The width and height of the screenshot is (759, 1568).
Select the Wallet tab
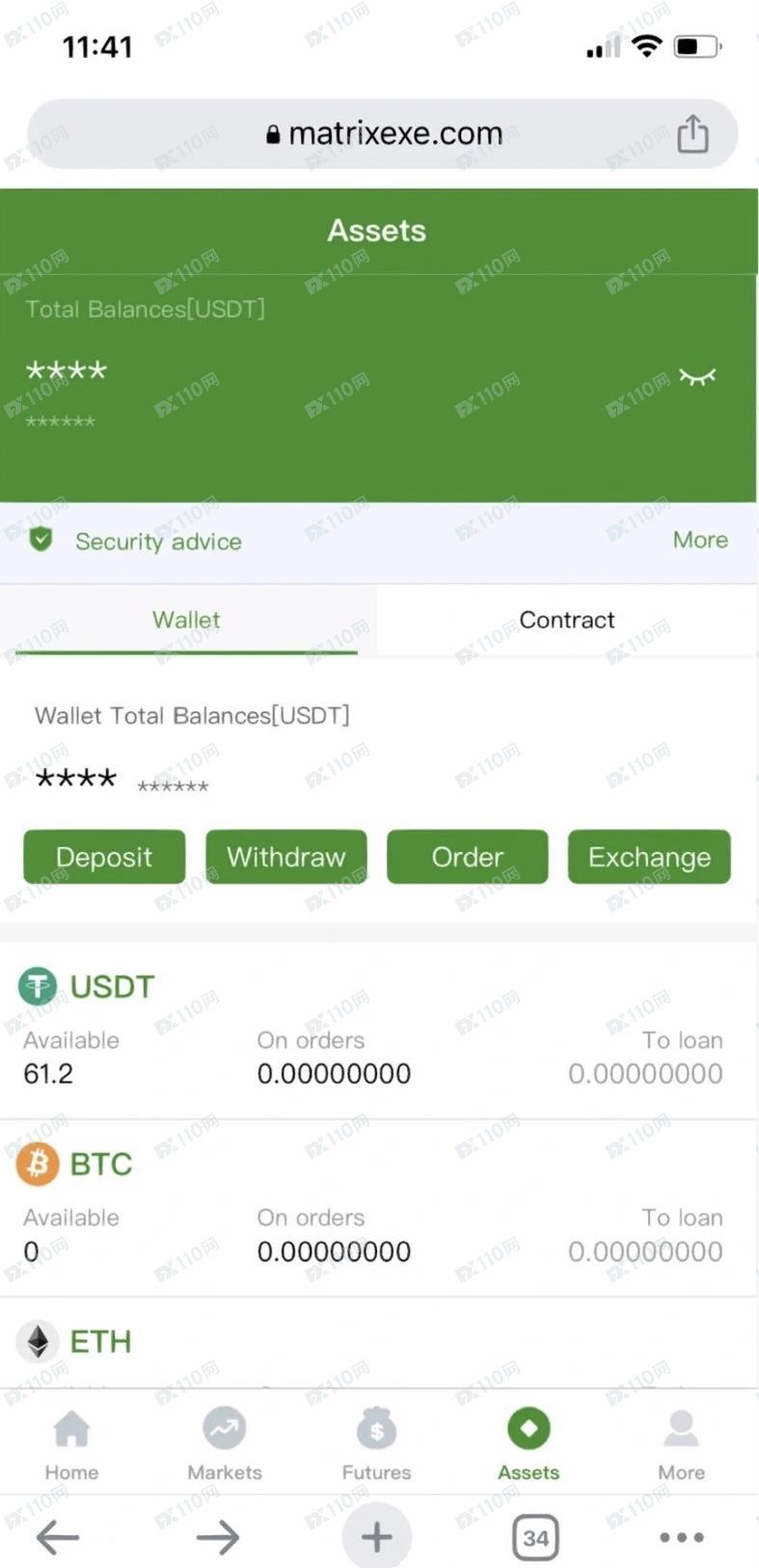pos(186,620)
